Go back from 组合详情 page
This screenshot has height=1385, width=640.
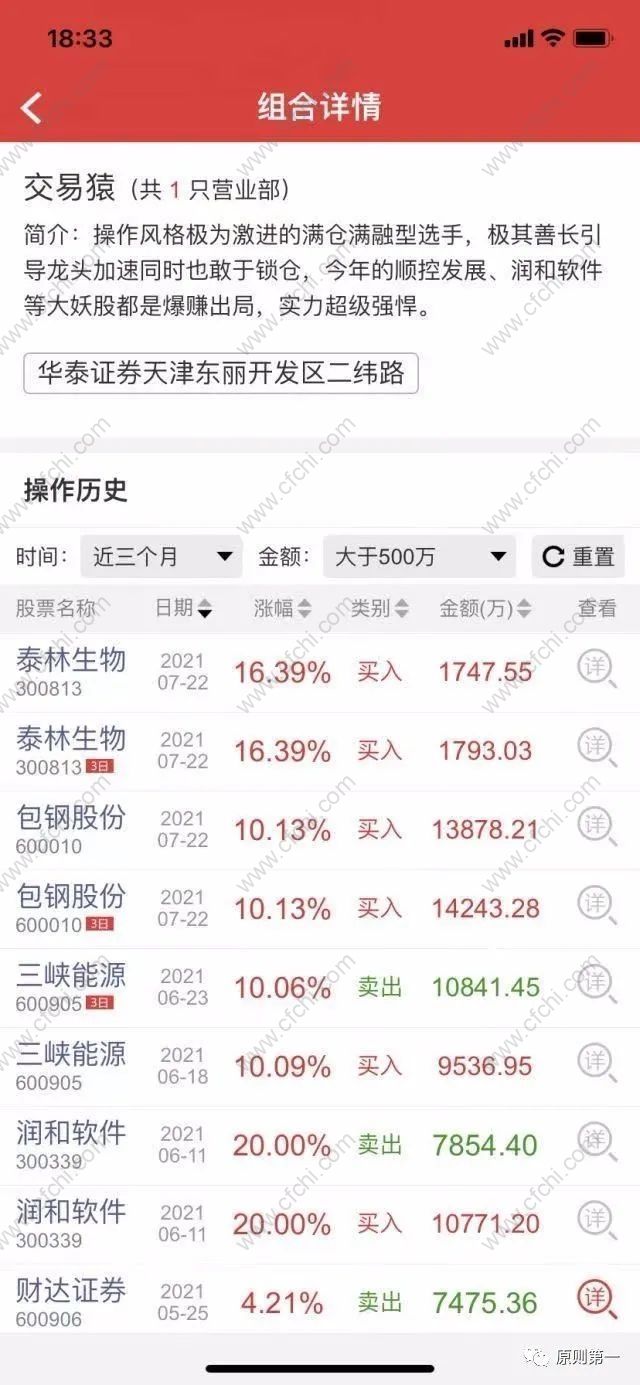[x=32, y=107]
